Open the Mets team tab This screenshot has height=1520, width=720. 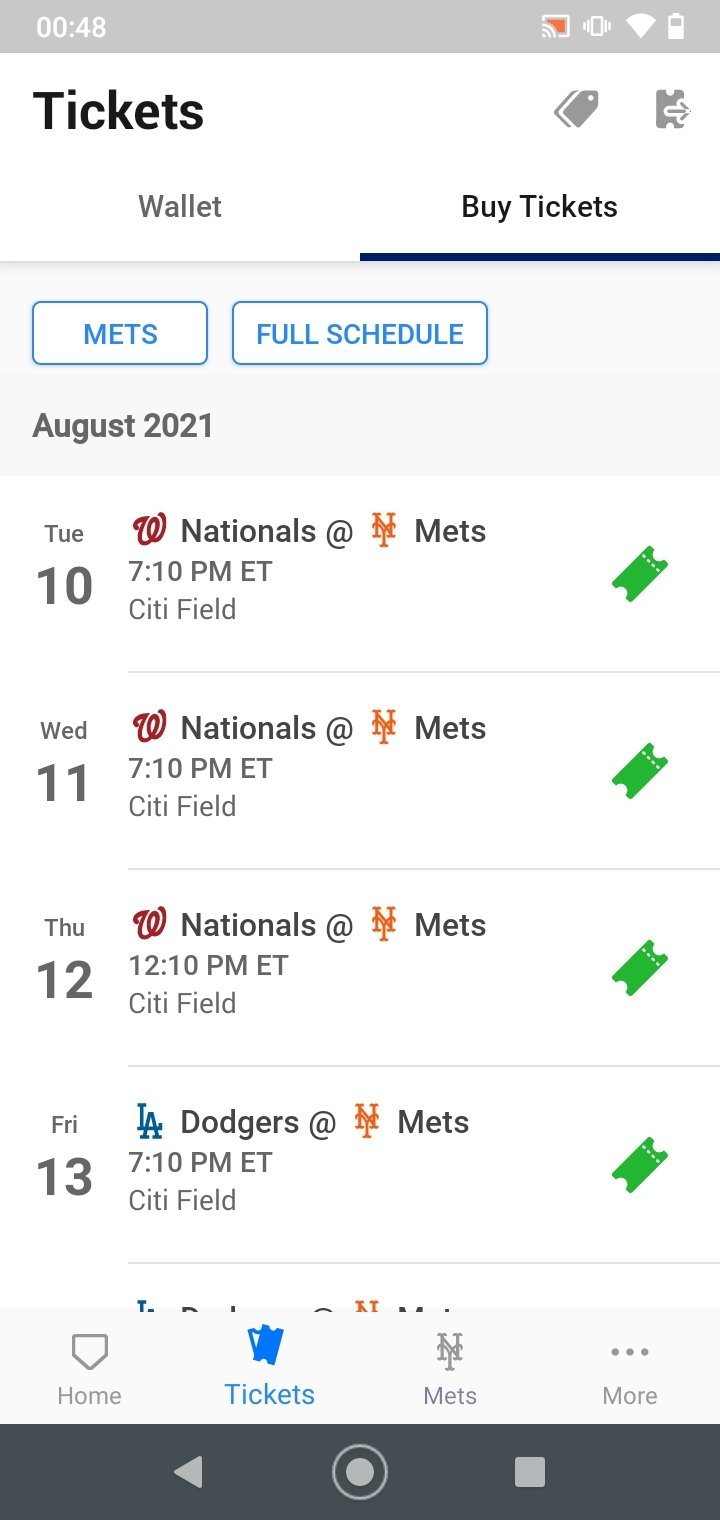coord(450,1368)
